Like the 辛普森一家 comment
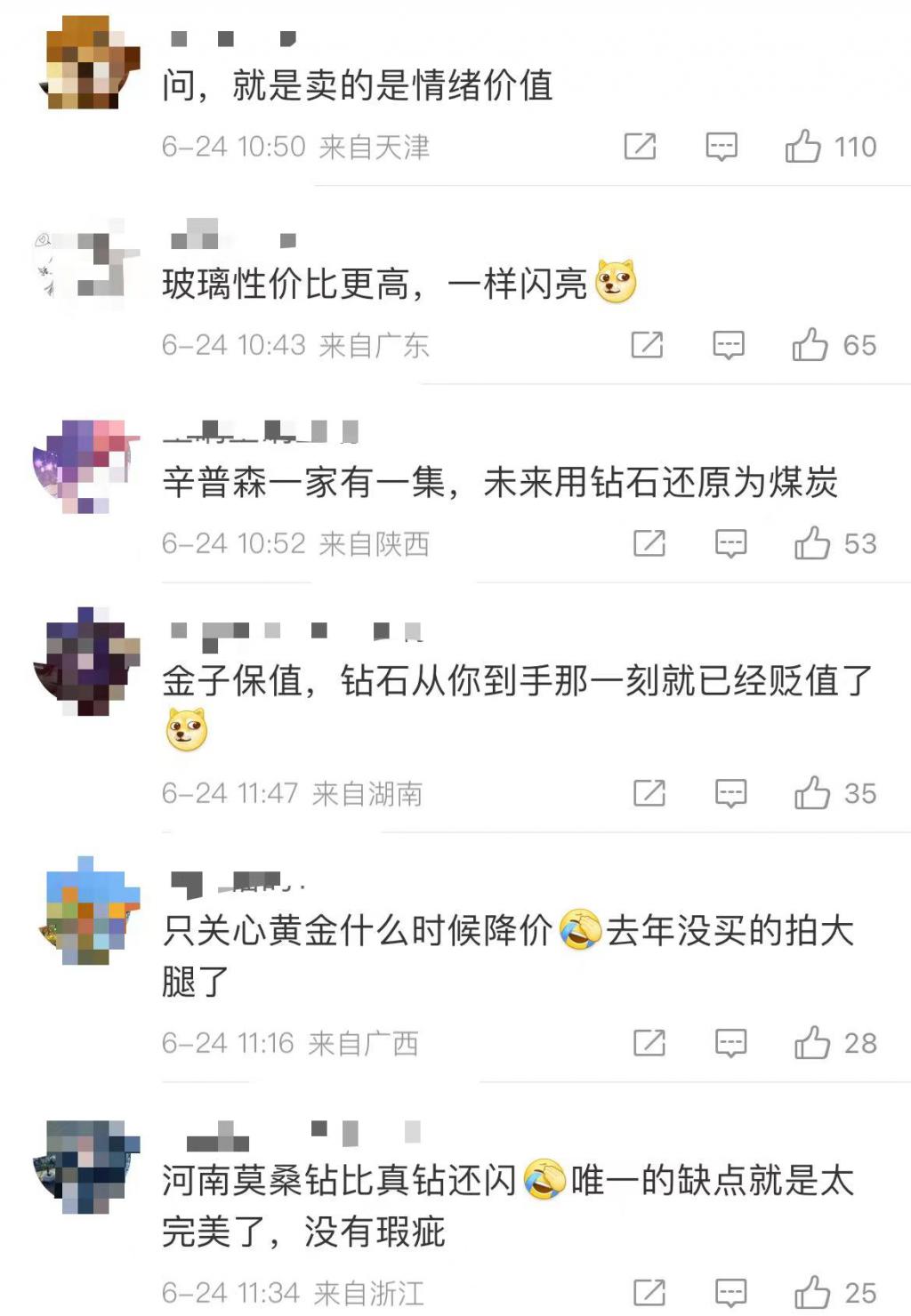Viewport: 911px width, 1316px height. pos(812,542)
